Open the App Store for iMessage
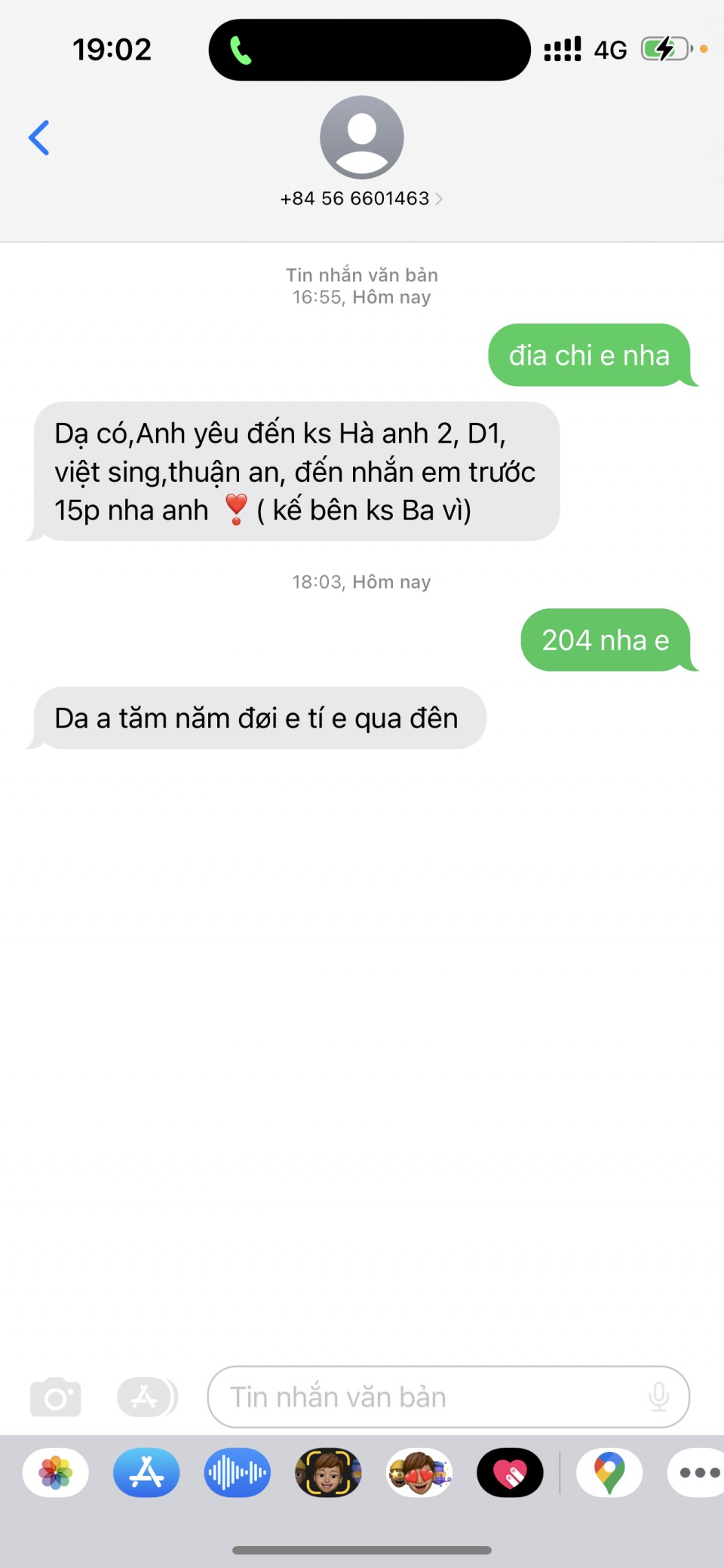The image size is (724, 1568). tap(146, 1472)
